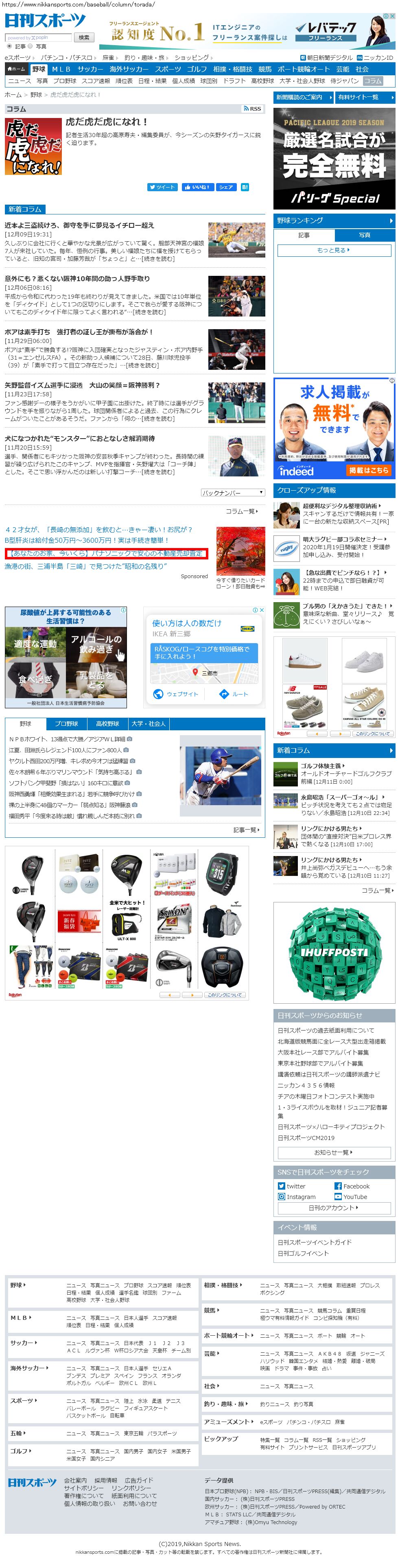Read the 近本よ三盗続けろ column article

(79, 225)
